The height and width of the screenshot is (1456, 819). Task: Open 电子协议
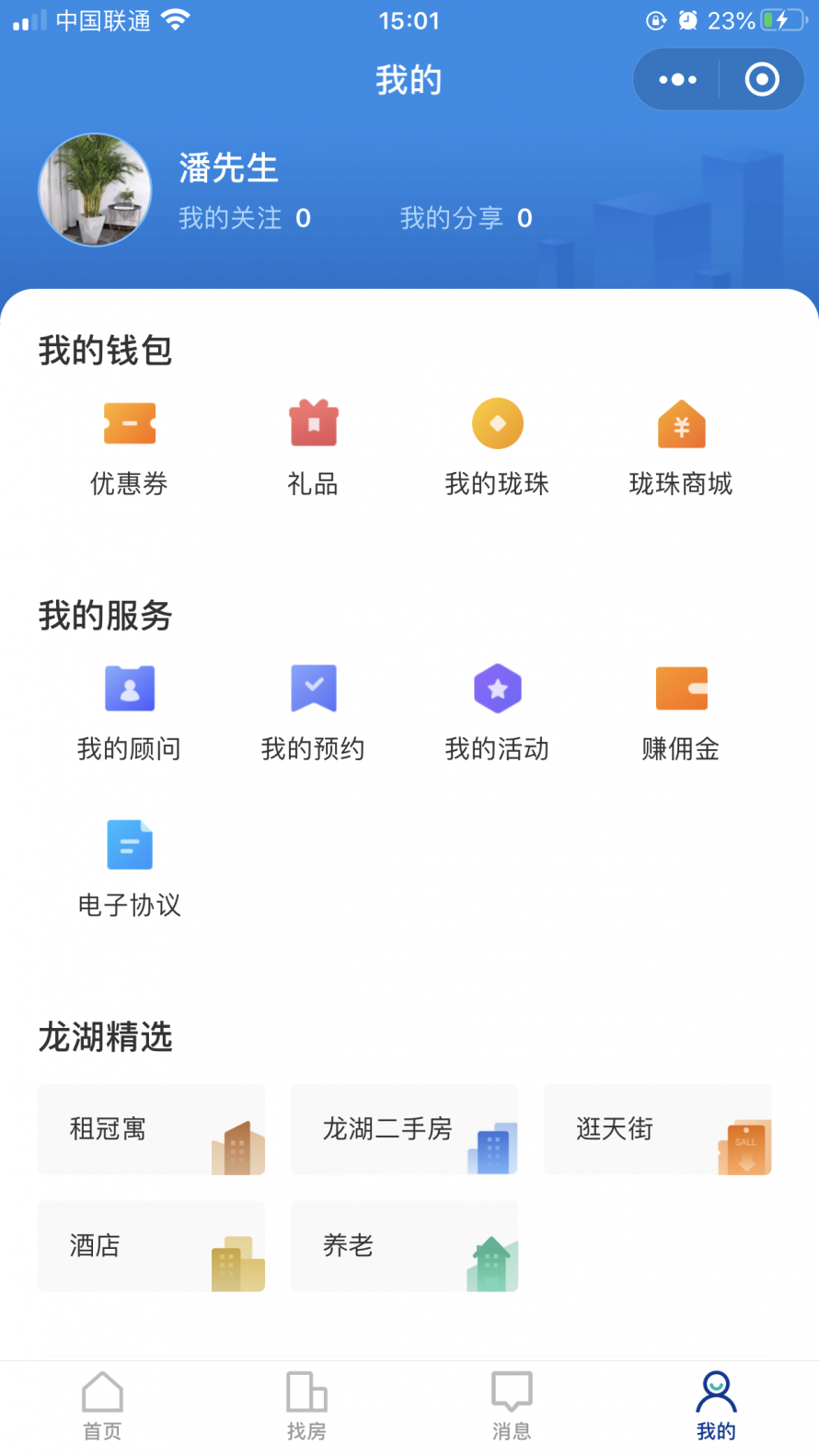click(129, 869)
